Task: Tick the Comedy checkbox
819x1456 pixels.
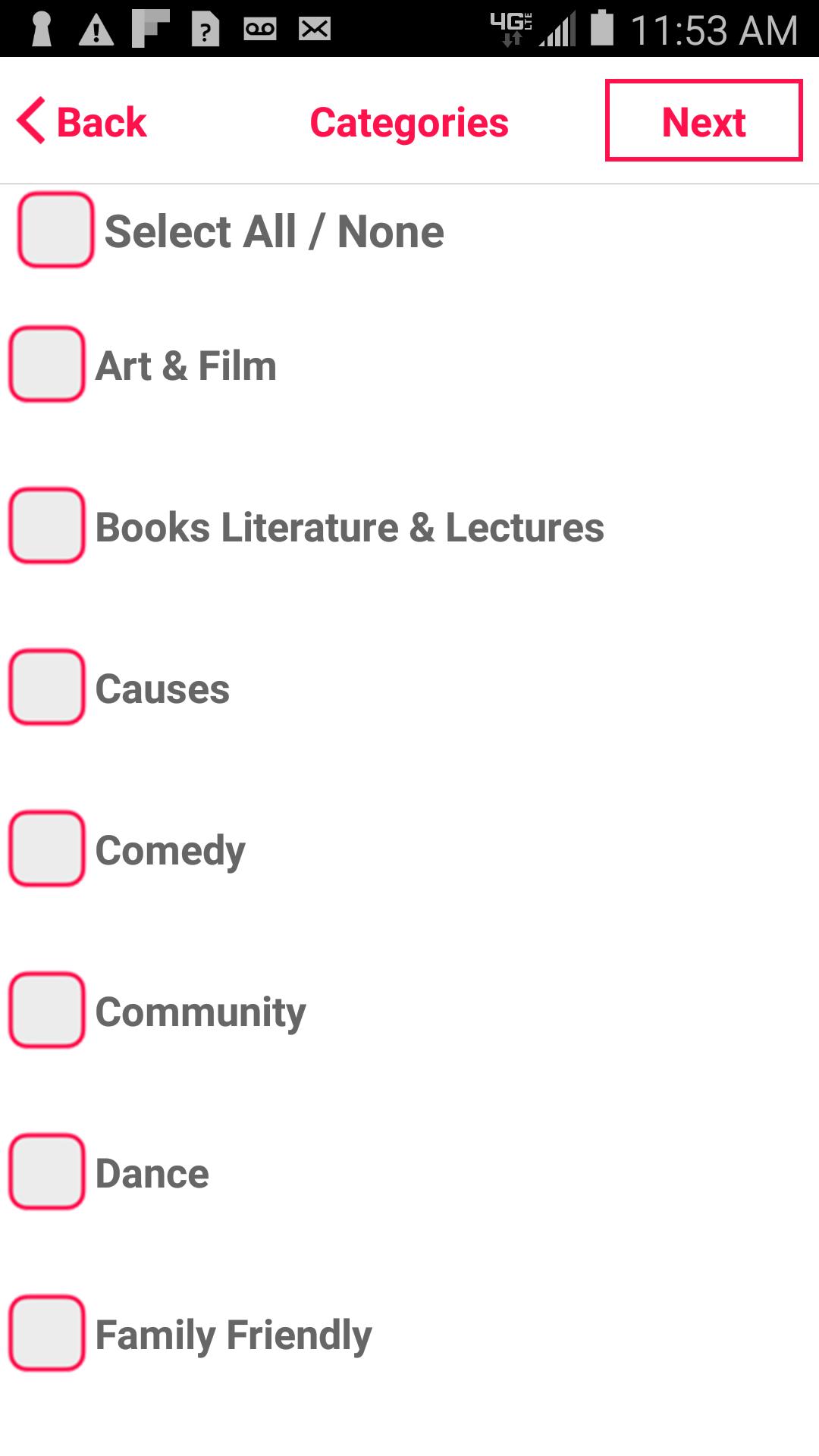Action: pos(46,849)
